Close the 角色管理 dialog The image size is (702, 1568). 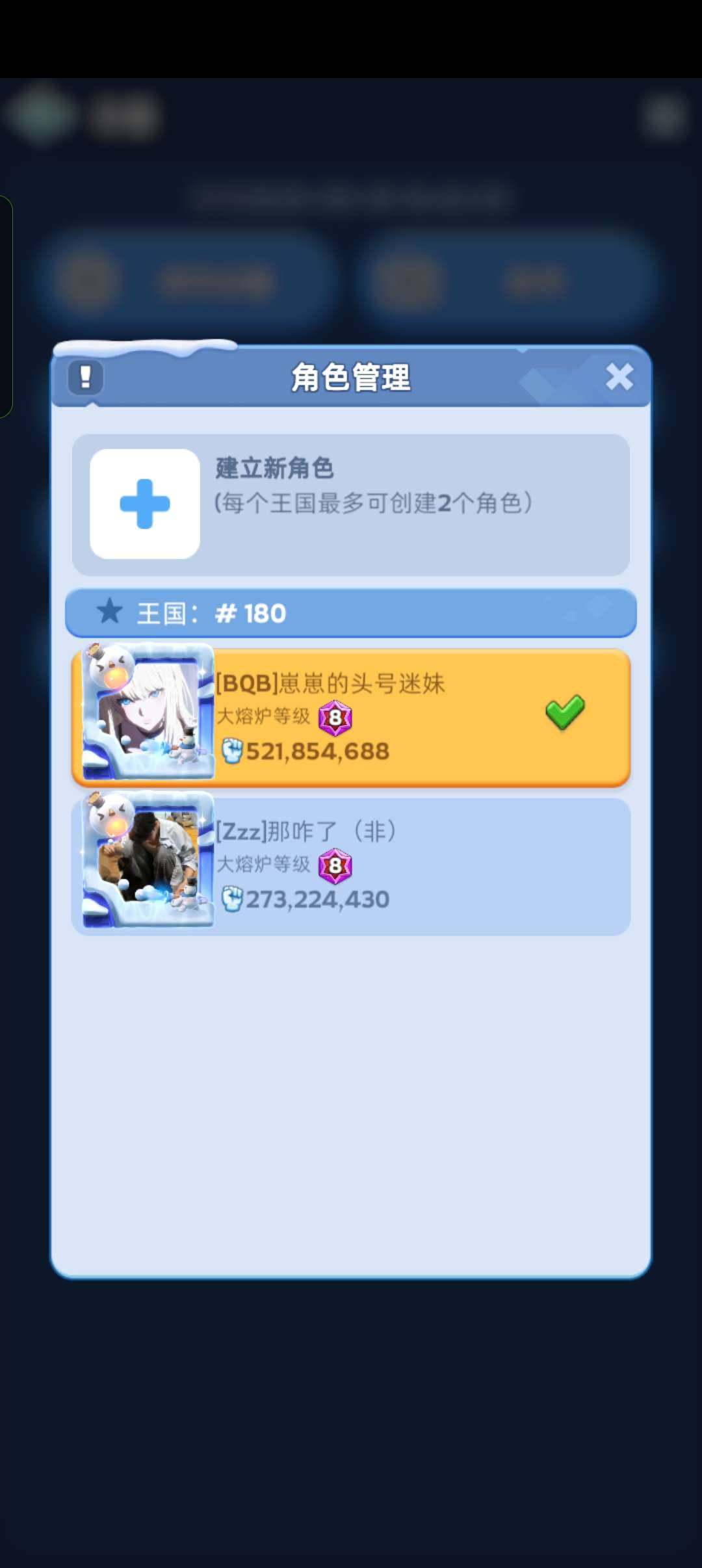click(619, 377)
